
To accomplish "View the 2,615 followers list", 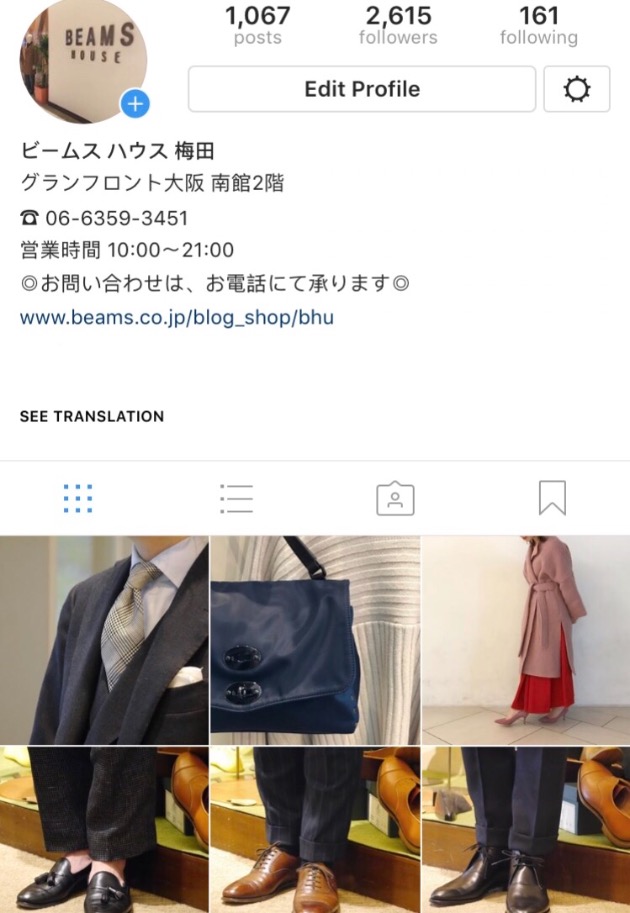I will (398, 26).
